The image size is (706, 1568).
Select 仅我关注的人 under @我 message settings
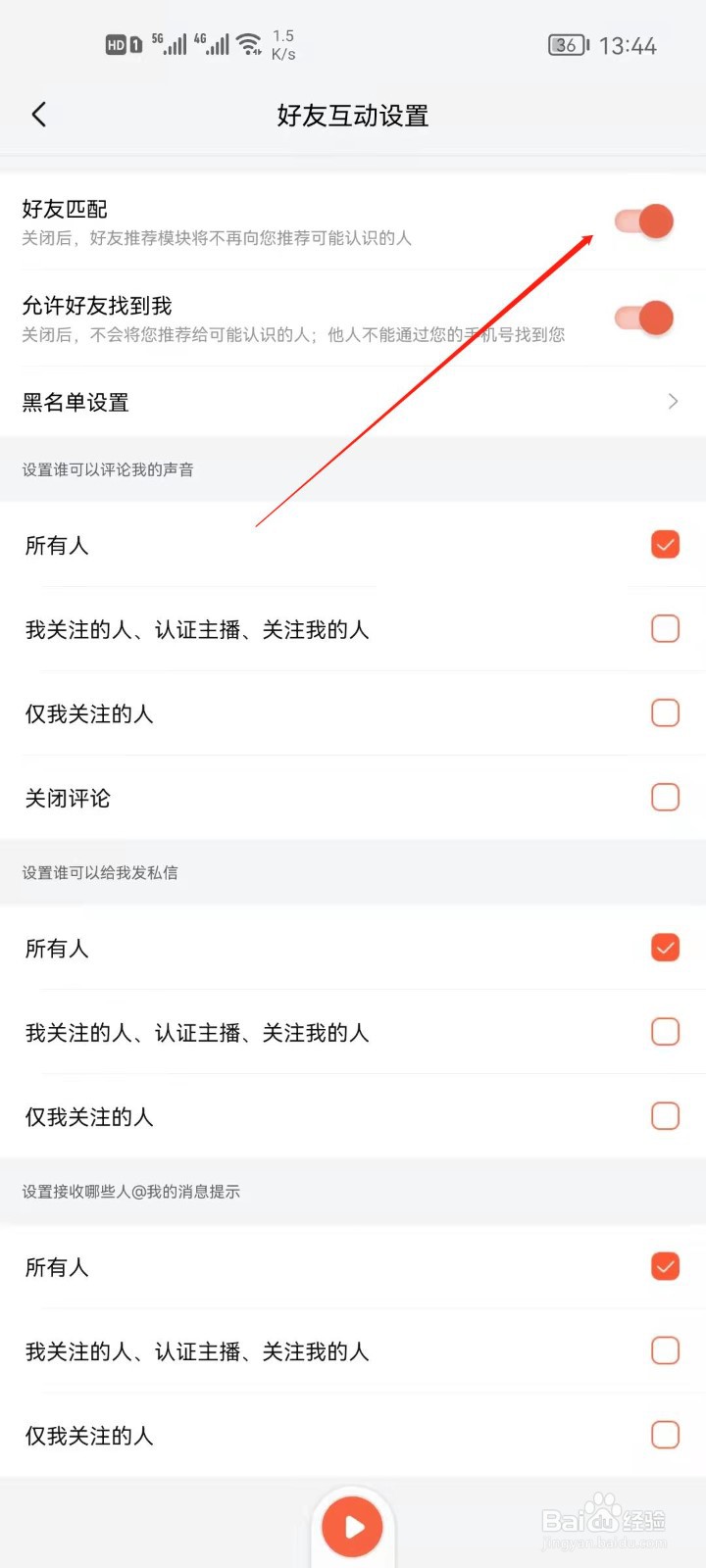[665, 1434]
